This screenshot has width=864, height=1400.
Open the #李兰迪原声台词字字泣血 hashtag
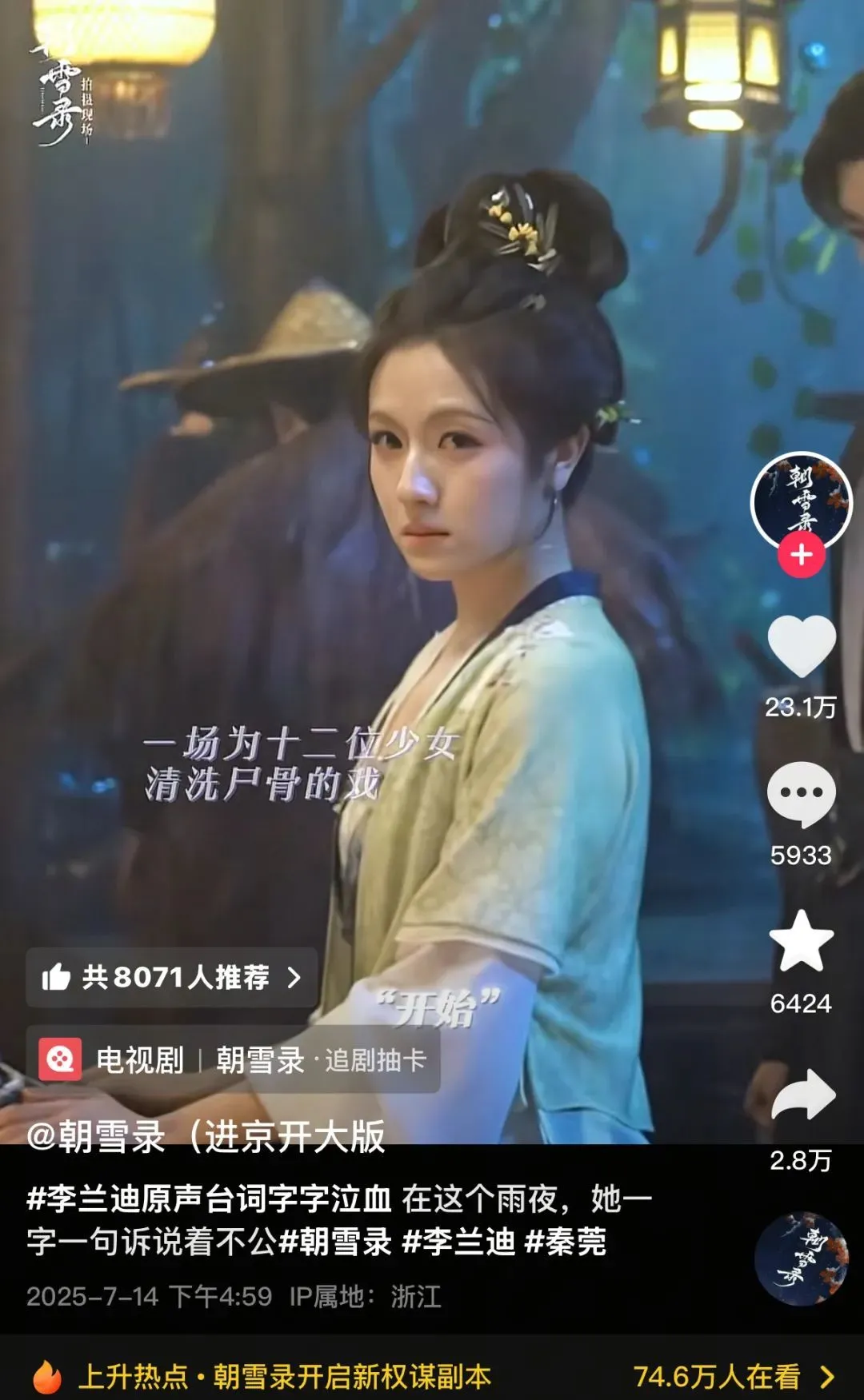click(x=209, y=1199)
